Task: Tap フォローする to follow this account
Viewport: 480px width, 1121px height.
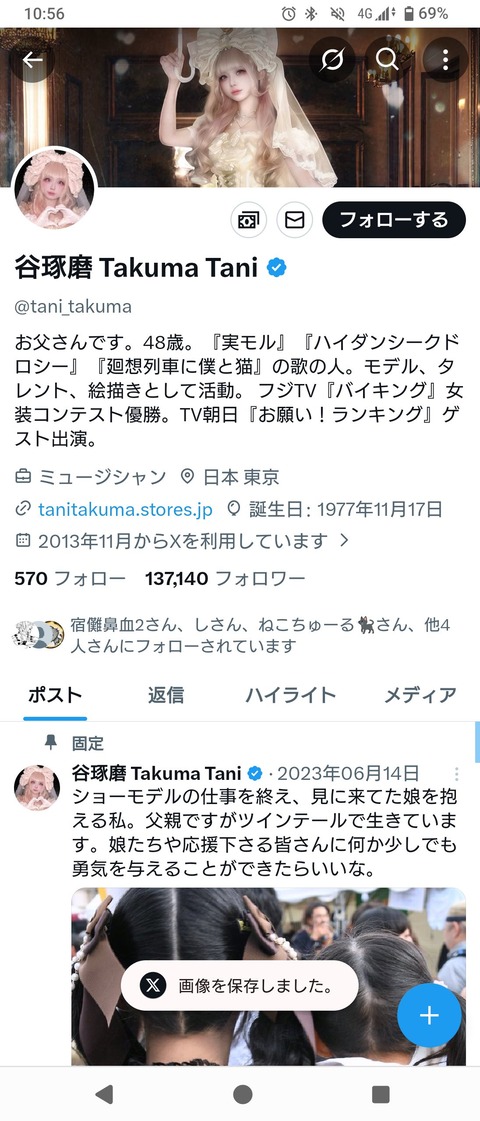Action: [393, 219]
